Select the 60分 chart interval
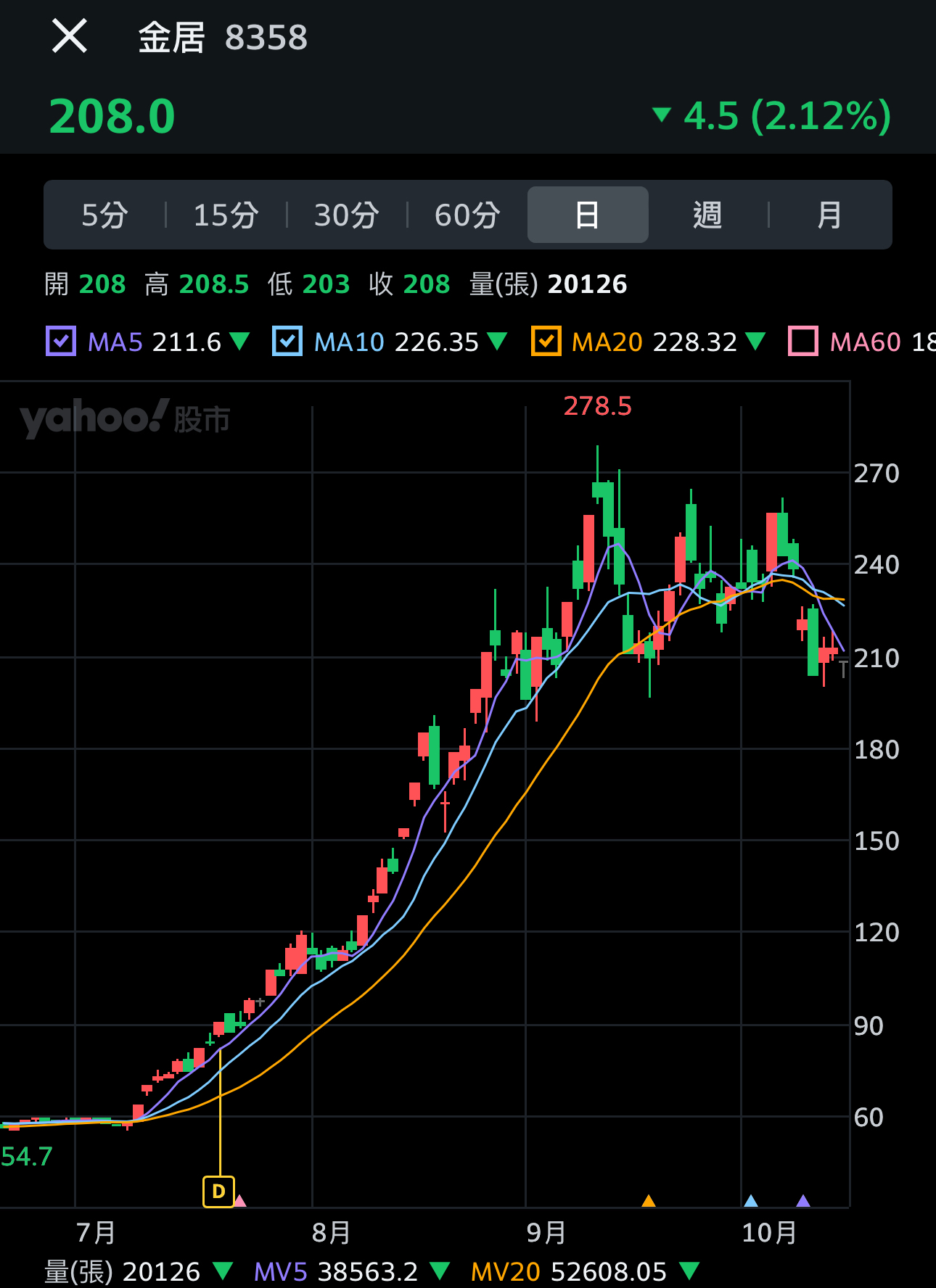The image size is (936, 1288). [x=467, y=215]
